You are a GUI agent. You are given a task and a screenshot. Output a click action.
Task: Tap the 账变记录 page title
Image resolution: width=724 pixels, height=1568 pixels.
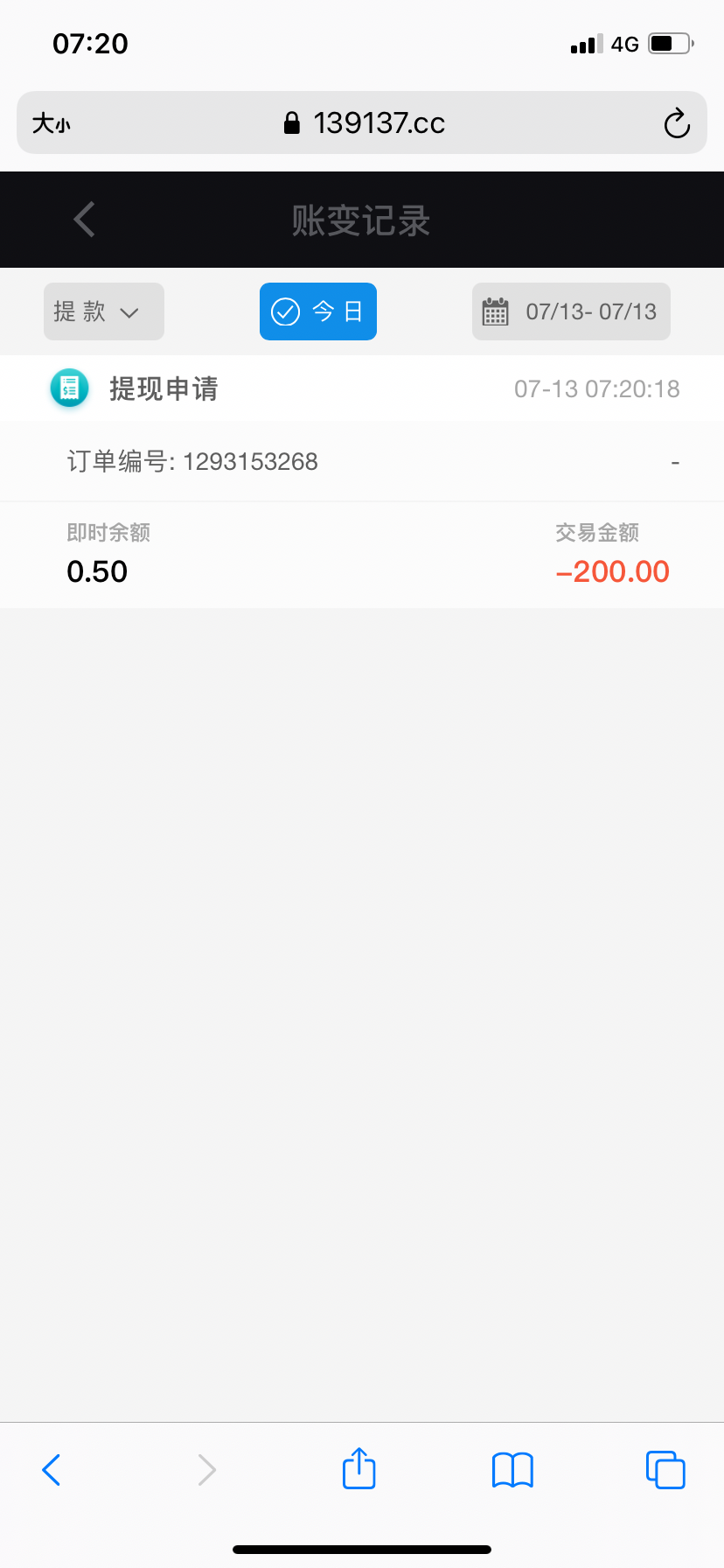[361, 220]
